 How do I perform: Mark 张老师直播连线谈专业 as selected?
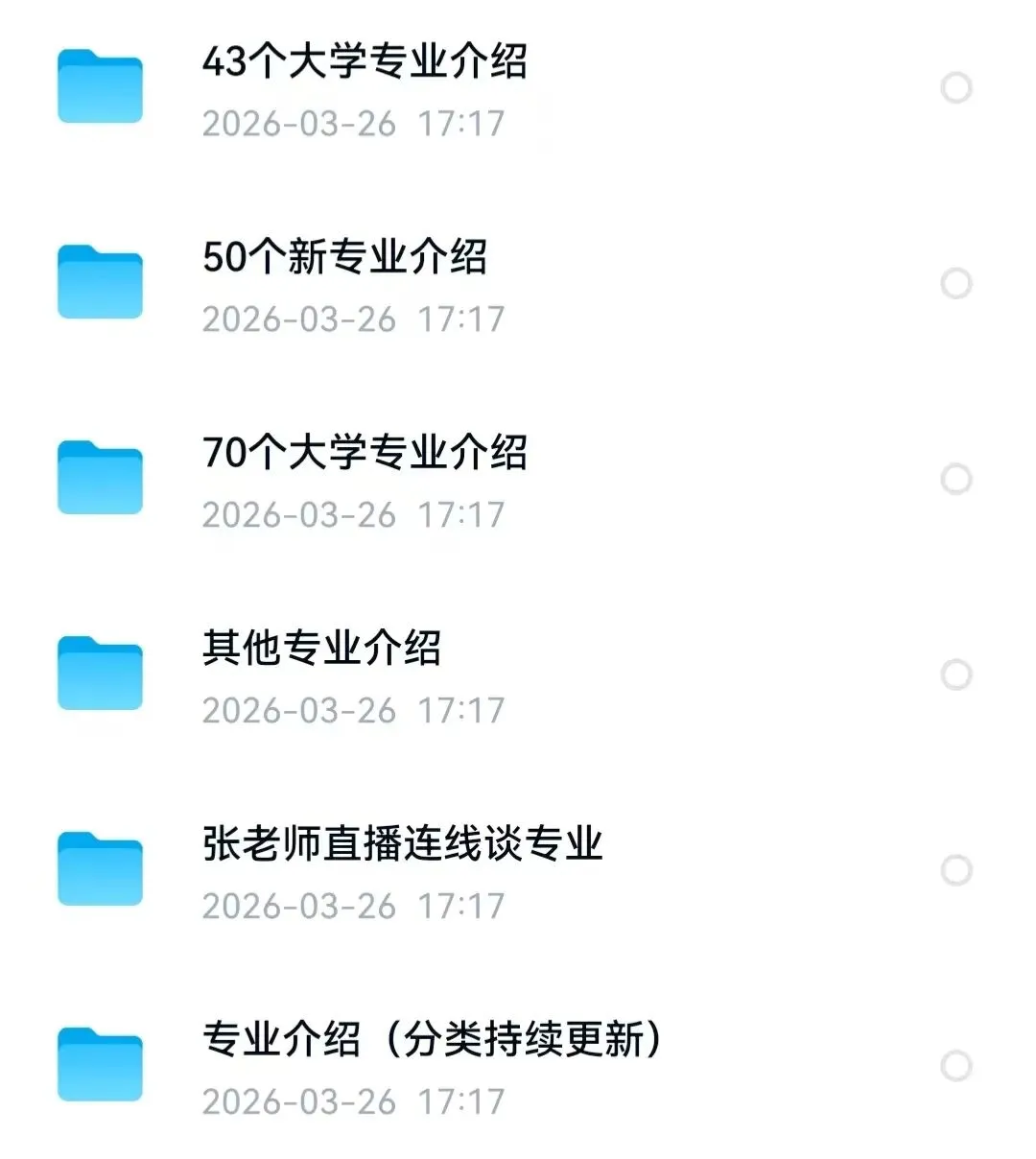(x=955, y=871)
